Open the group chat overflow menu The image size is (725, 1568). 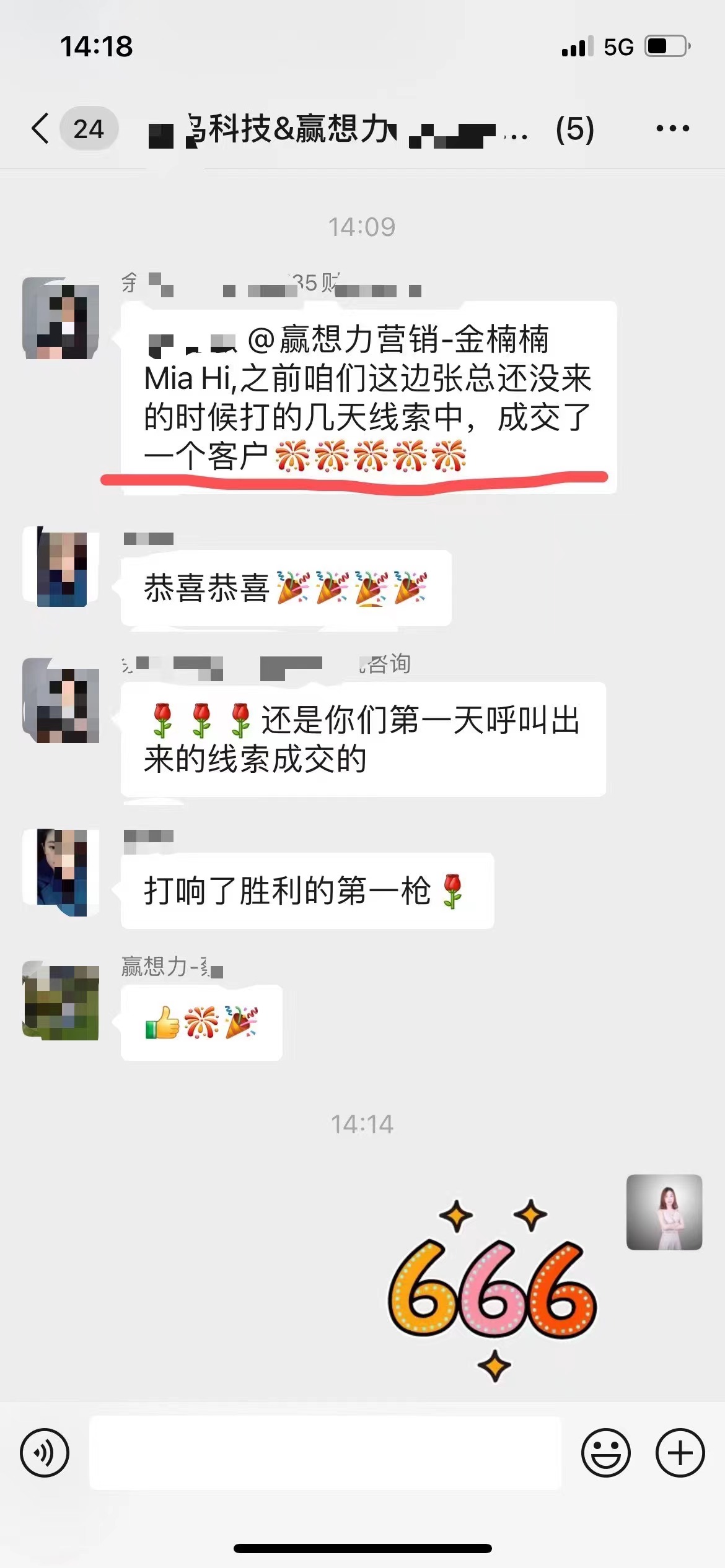click(672, 129)
